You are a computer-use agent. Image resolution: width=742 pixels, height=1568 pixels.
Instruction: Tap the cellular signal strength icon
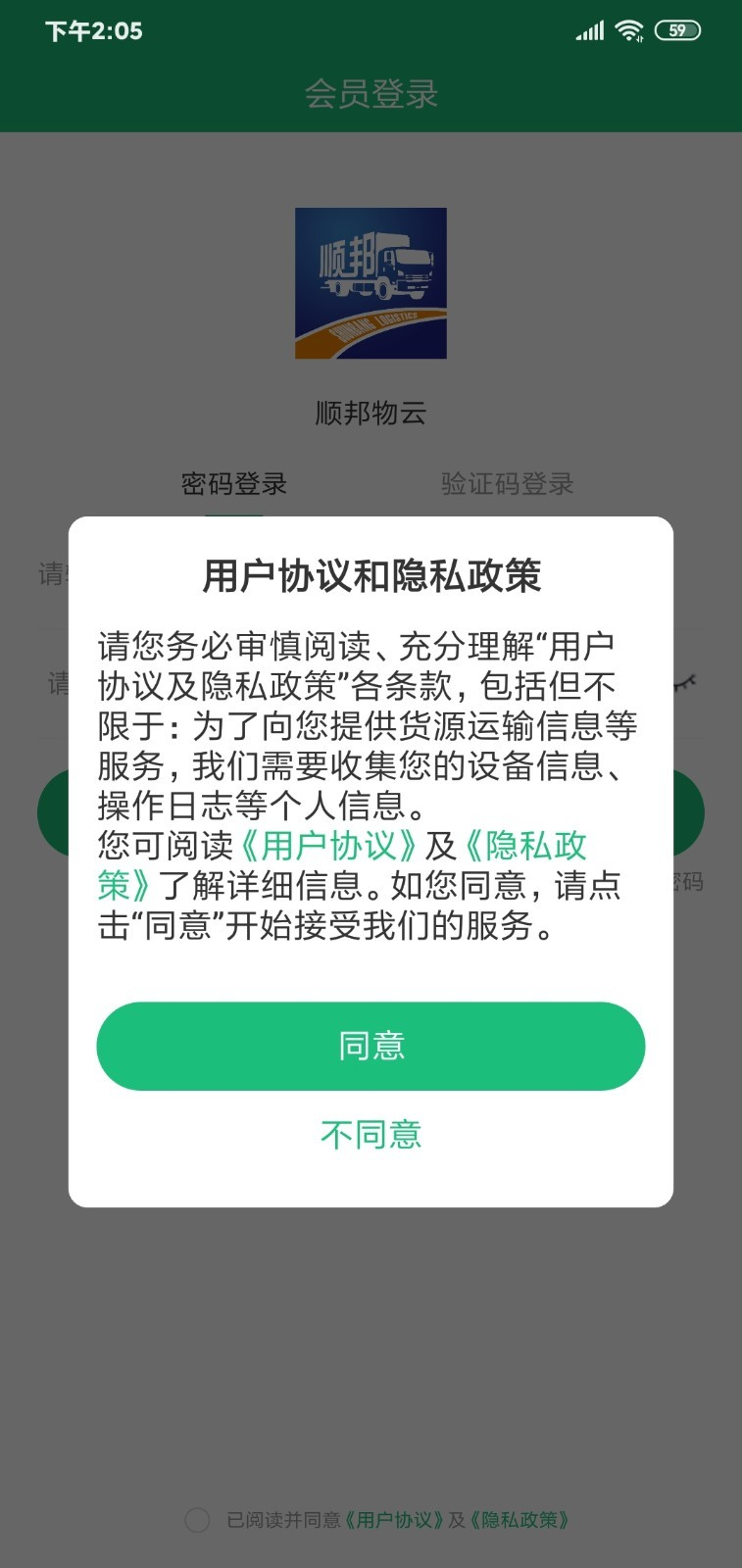tap(589, 30)
